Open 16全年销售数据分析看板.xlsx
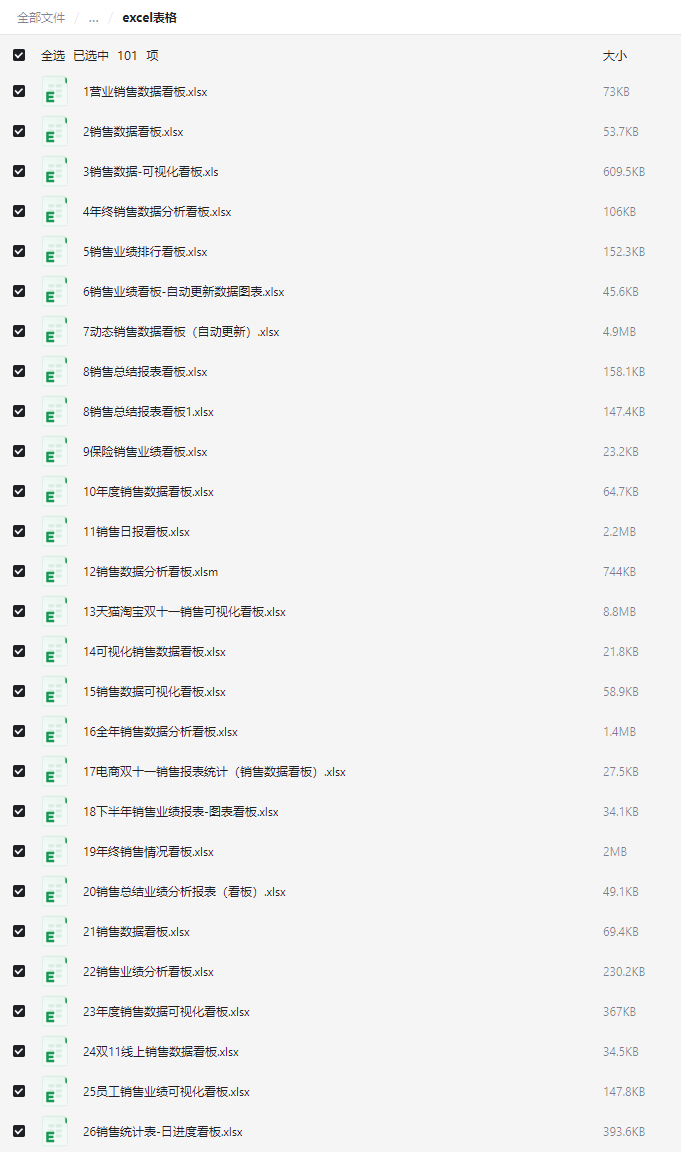The width and height of the screenshot is (681, 1152). tap(160, 732)
